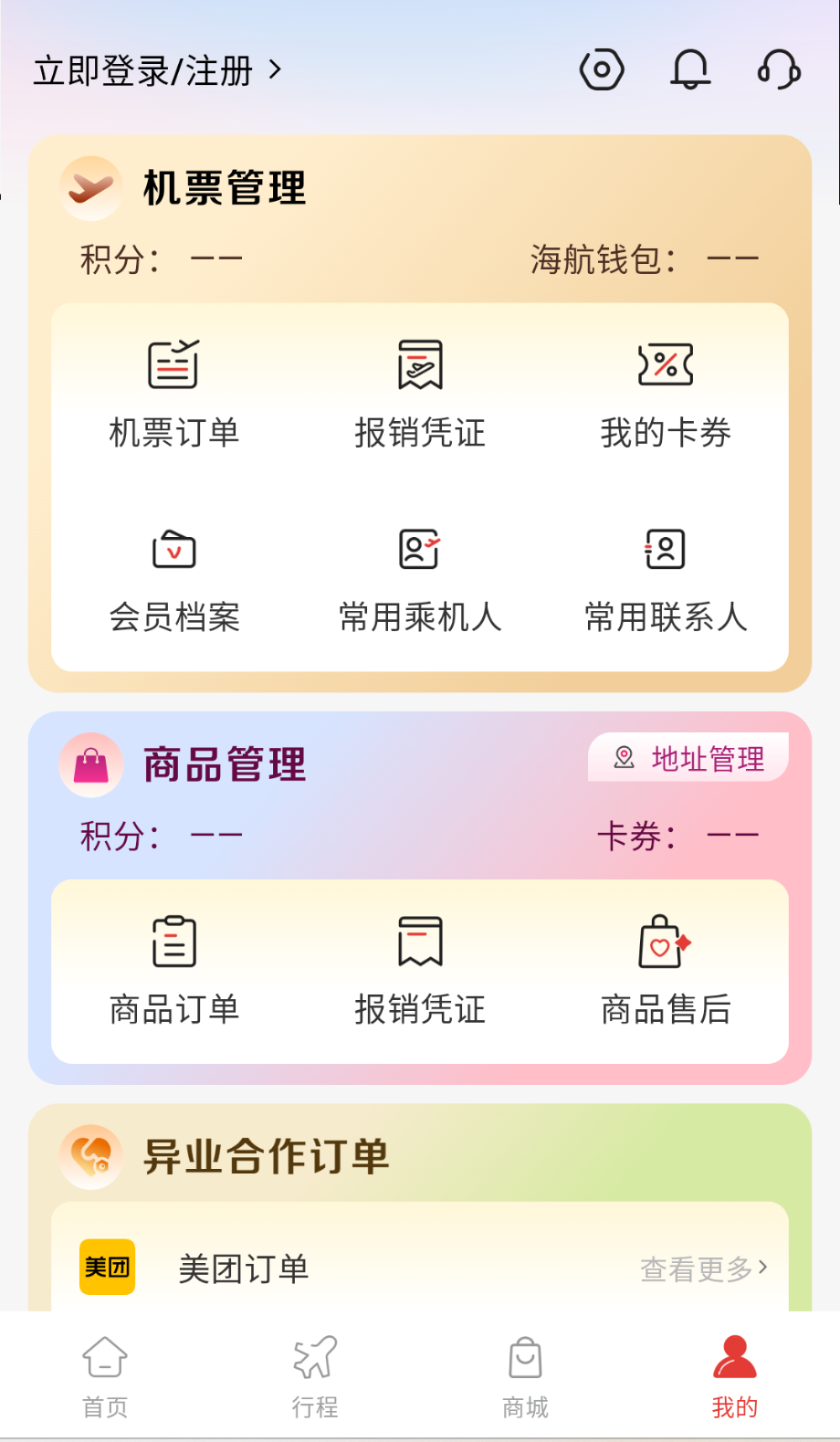This screenshot has width=840, height=1442.
Task: Tap the headset customer service icon
Action: pyautogui.click(x=777, y=68)
